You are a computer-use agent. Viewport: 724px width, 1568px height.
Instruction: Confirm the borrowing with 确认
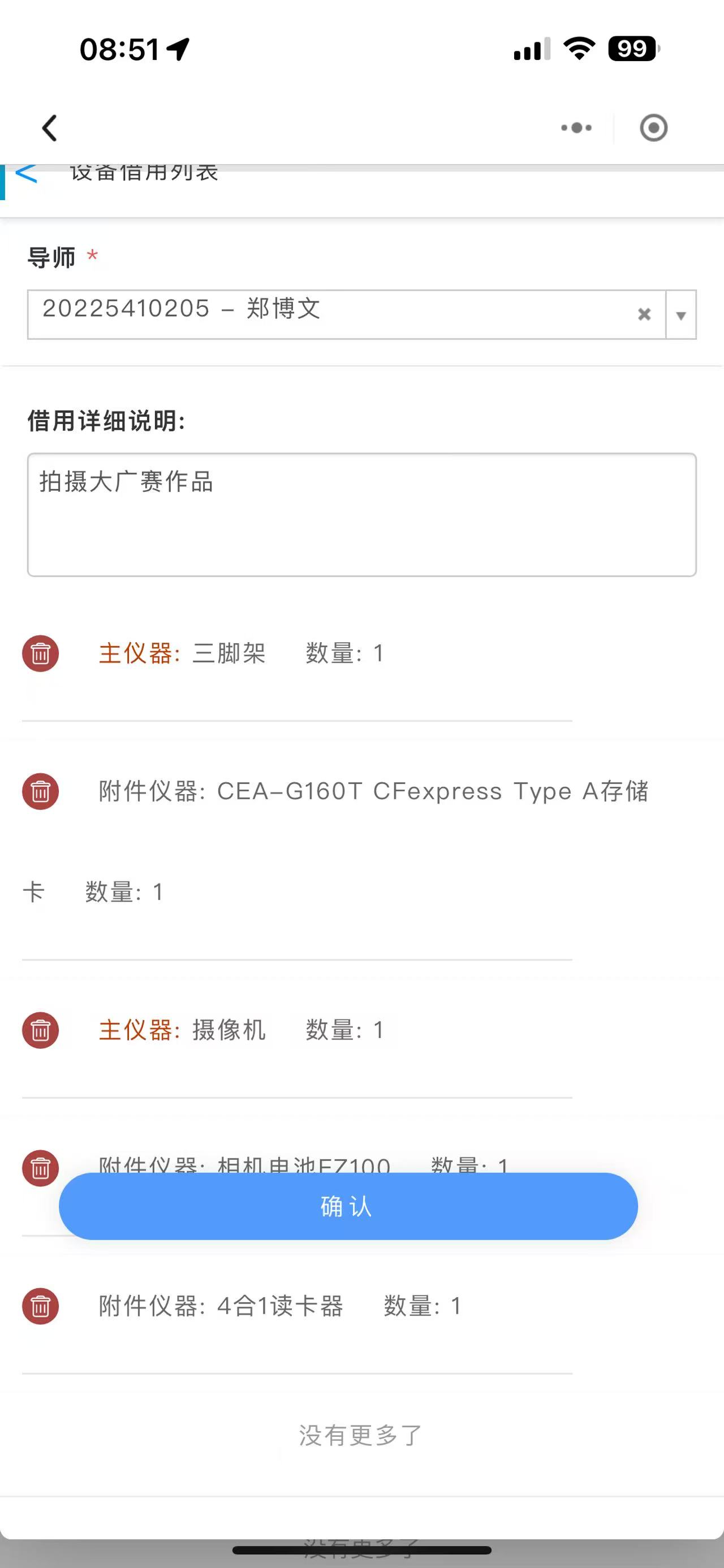coord(348,1206)
